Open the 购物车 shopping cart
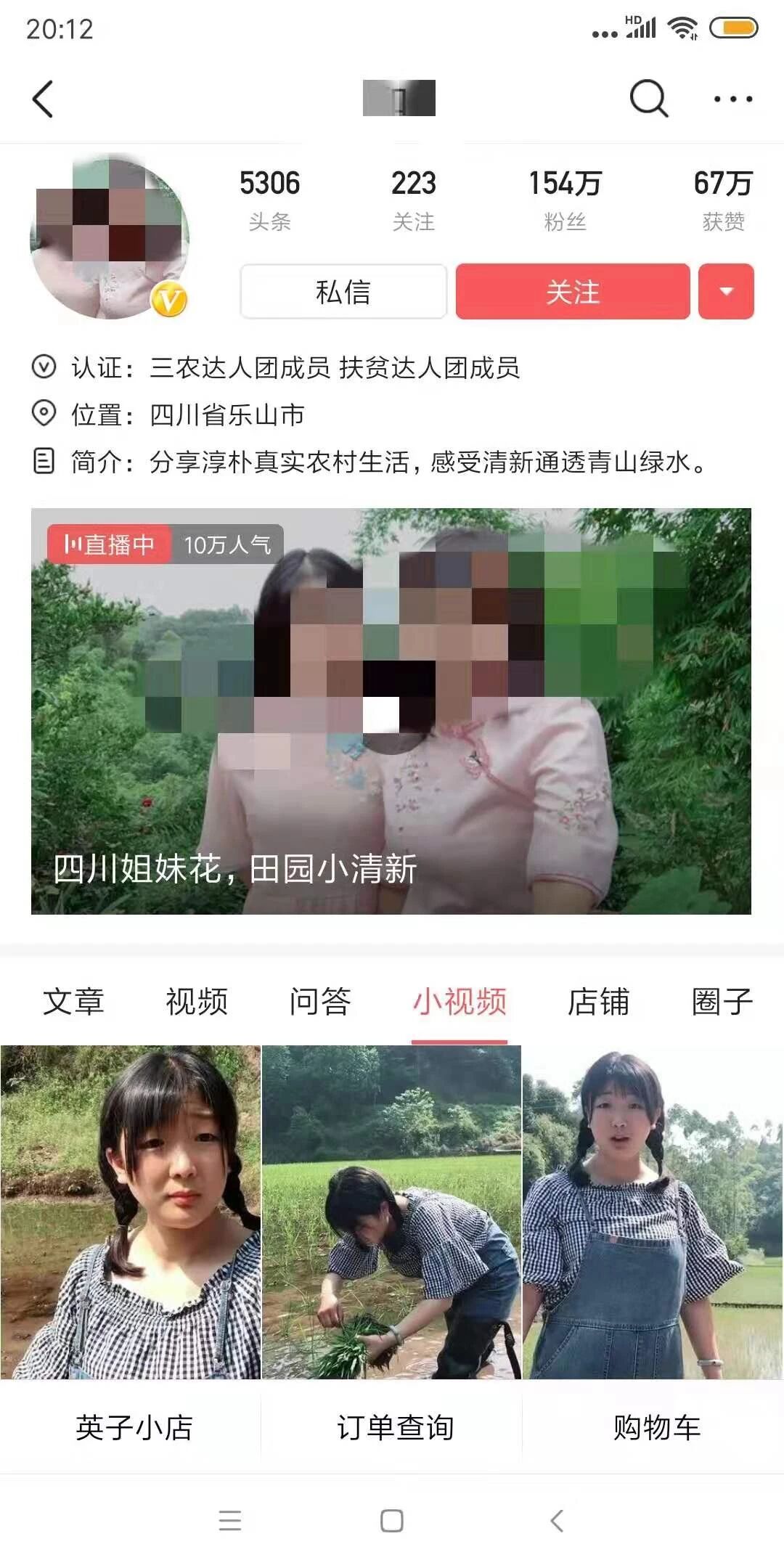The image size is (784, 1568). [x=656, y=1427]
